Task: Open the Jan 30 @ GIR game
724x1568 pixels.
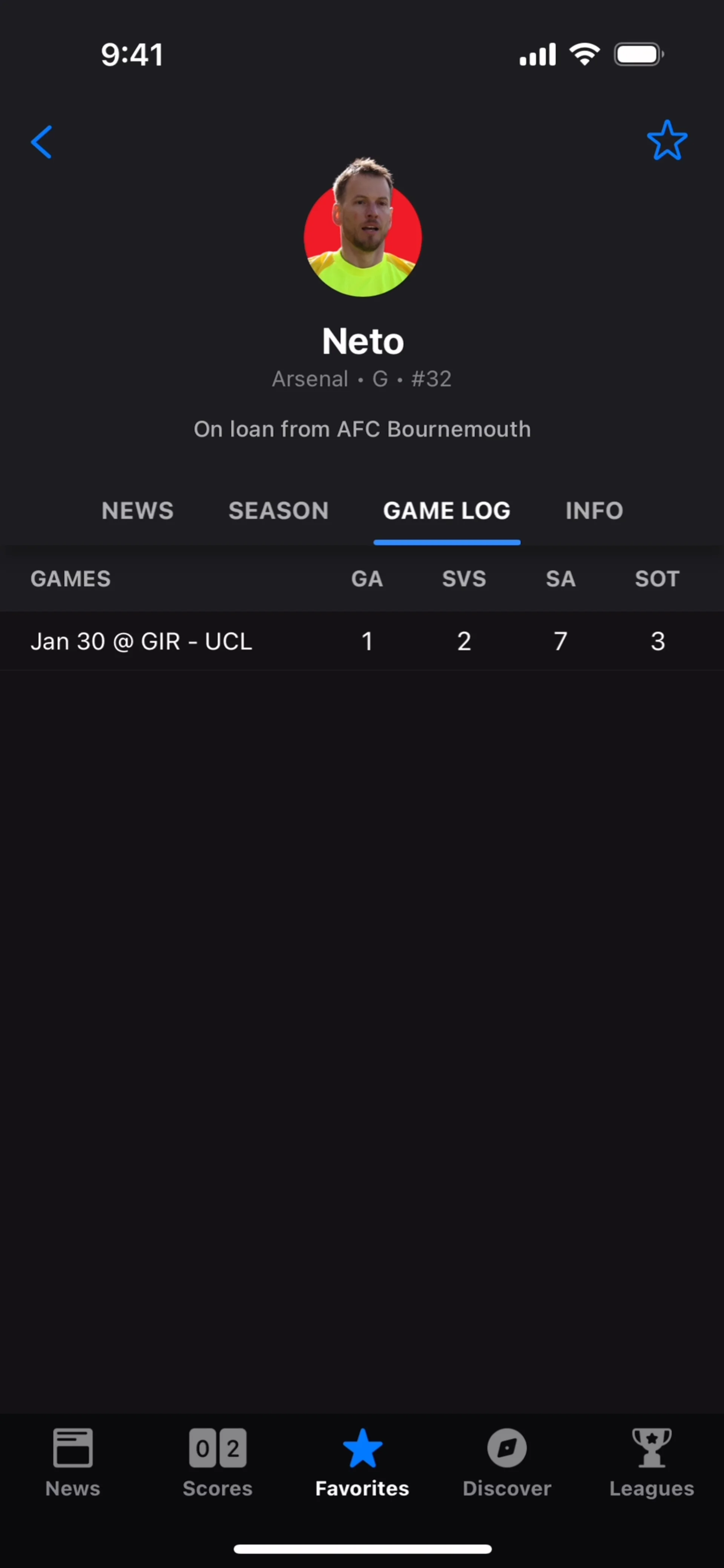Action: pyautogui.click(x=141, y=641)
